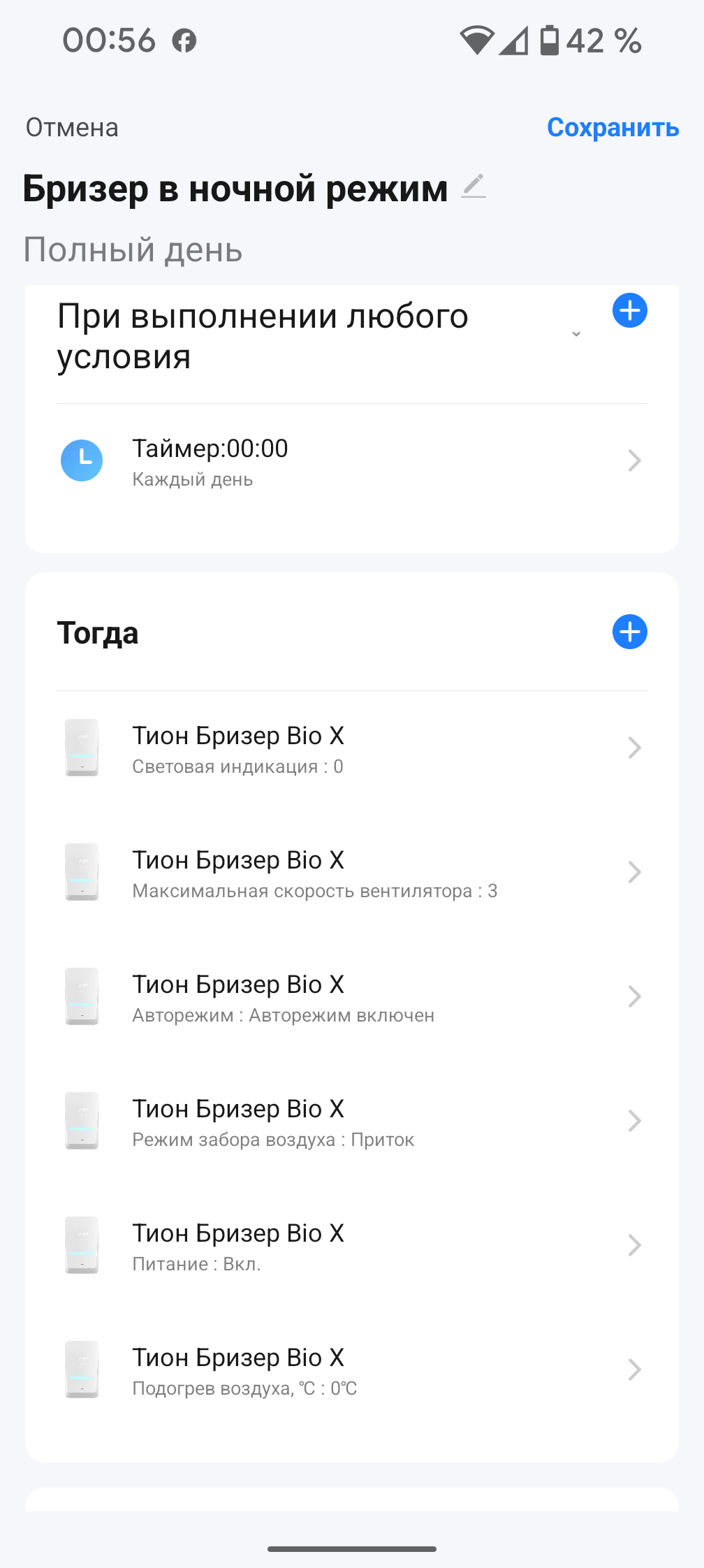The image size is (704, 1568).
Task: Open the Подогрев воздуха action
Action: pos(351,1370)
